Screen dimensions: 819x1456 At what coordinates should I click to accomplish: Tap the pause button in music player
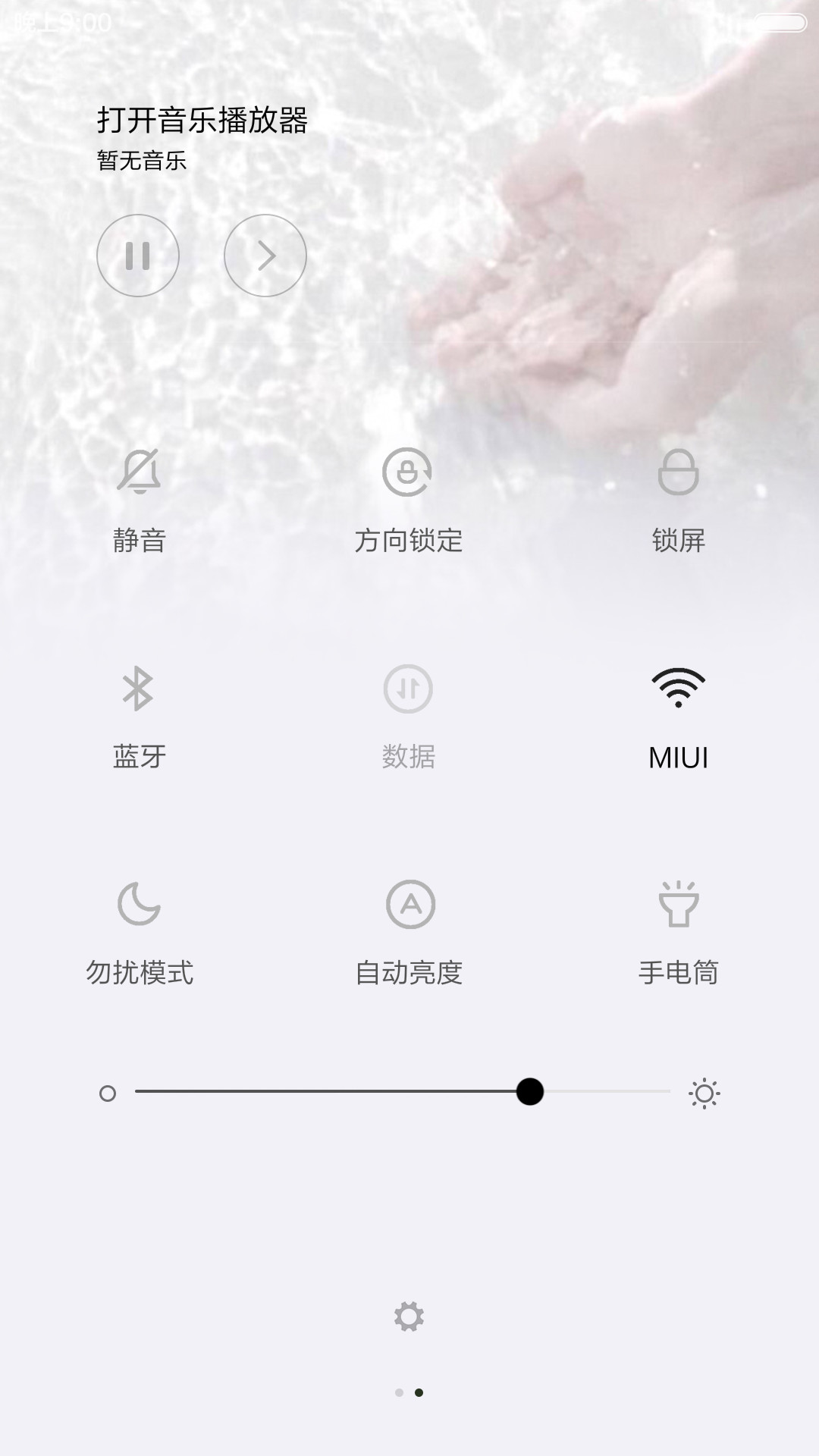point(138,256)
